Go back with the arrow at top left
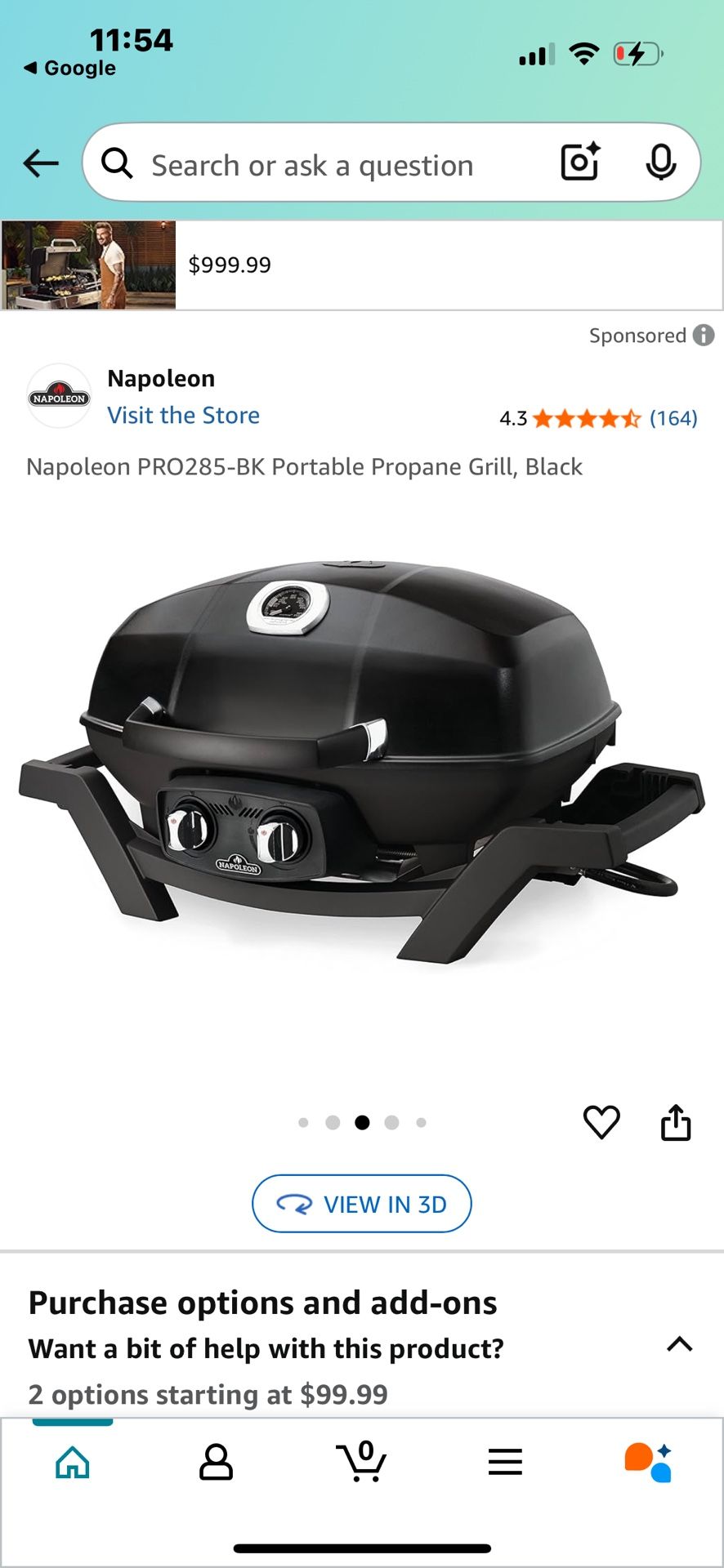The height and width of the screenshot is (1568, 724). [39, 163]
